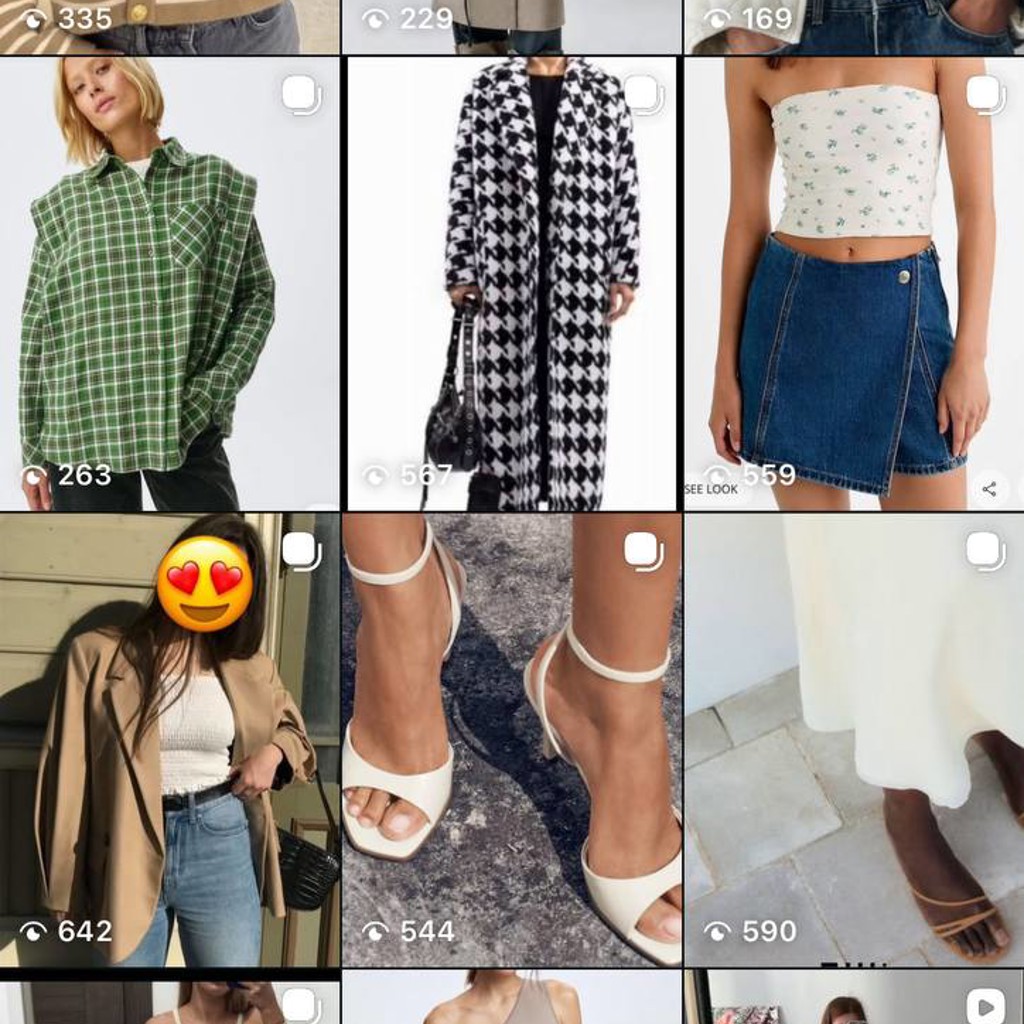
Task: Open the cream skirt post with 590 views
Action: pyautogui.click(x=854, y=740)
